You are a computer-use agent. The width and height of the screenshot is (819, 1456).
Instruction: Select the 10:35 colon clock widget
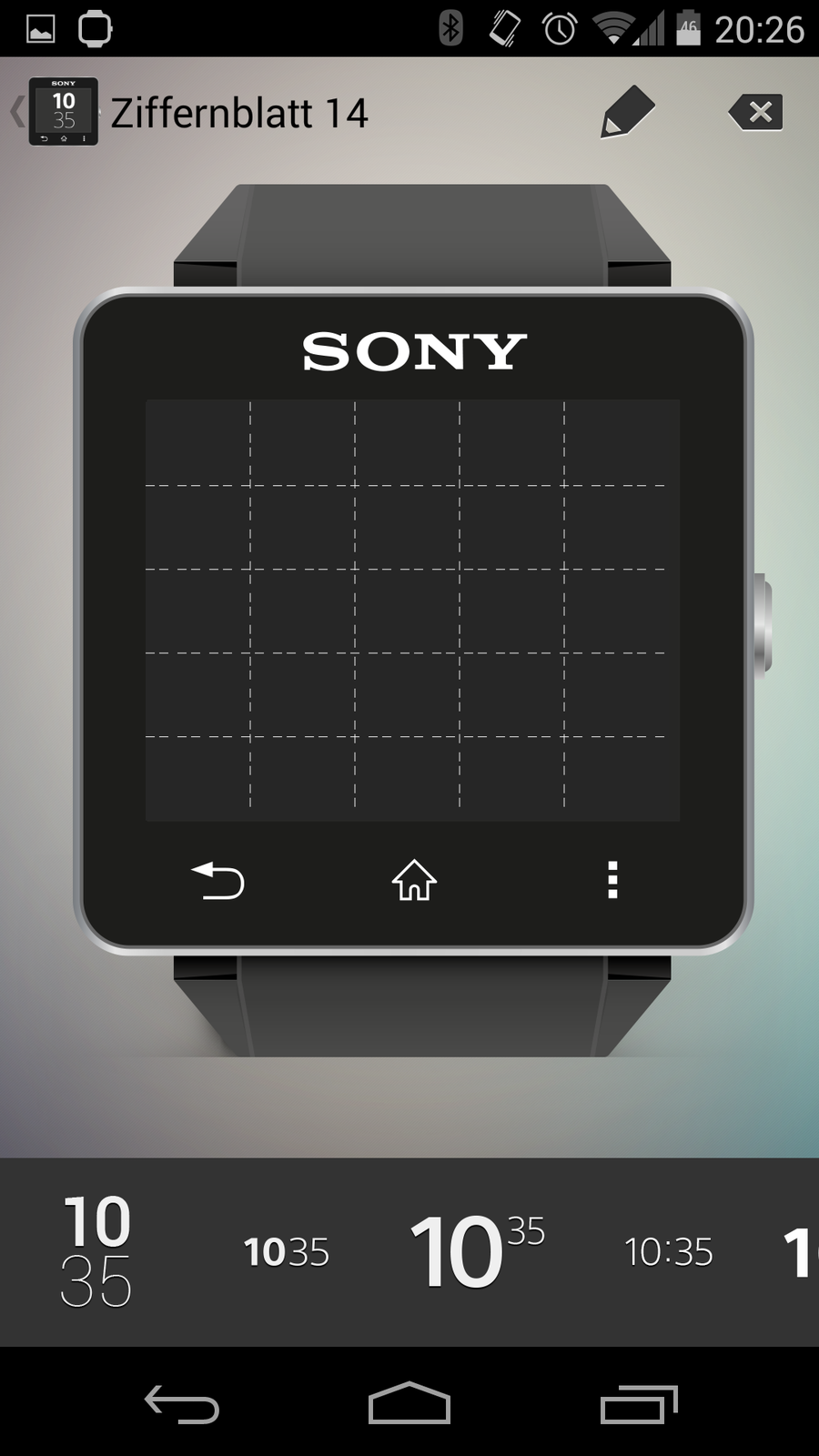click(x=668, y=1252)
